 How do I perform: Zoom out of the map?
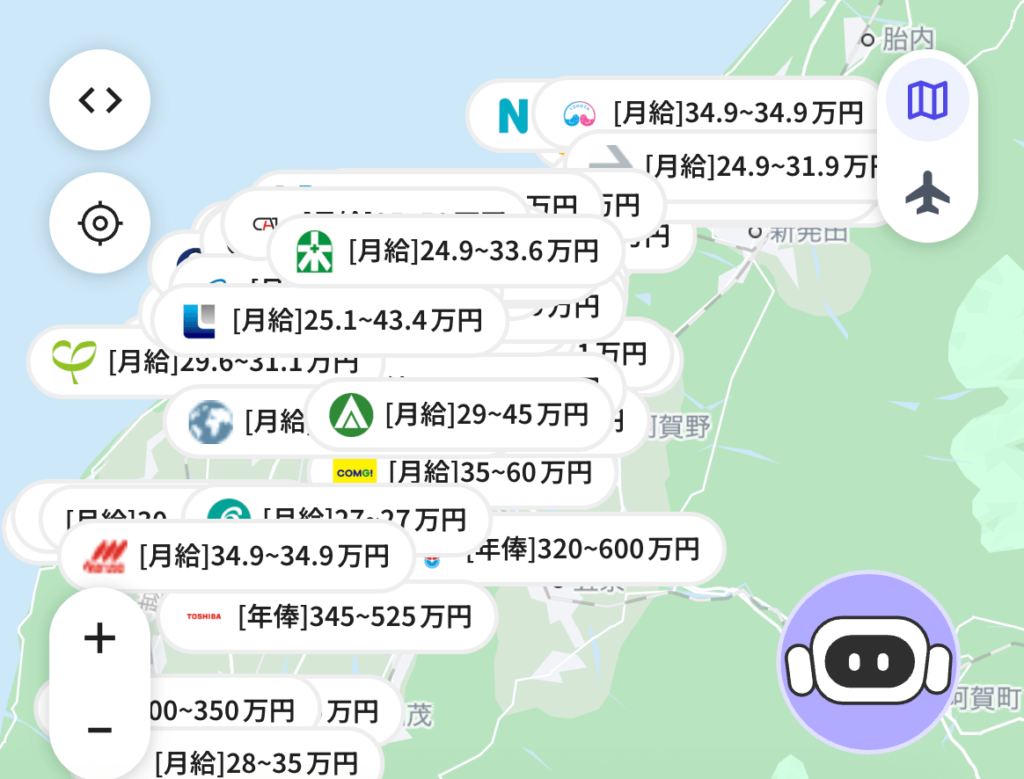click(x=100, y=730)
